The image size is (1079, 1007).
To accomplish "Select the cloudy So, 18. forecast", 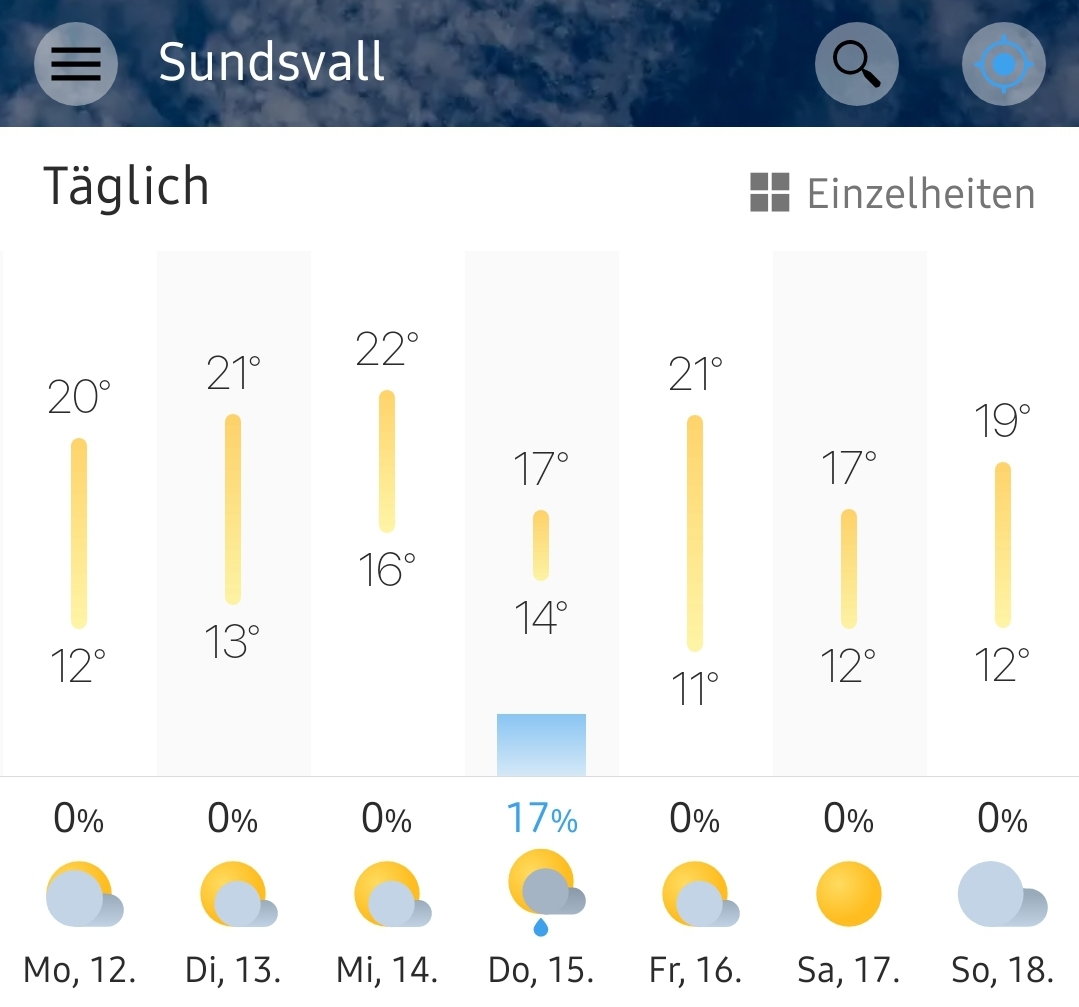I will coord(1002,895).
